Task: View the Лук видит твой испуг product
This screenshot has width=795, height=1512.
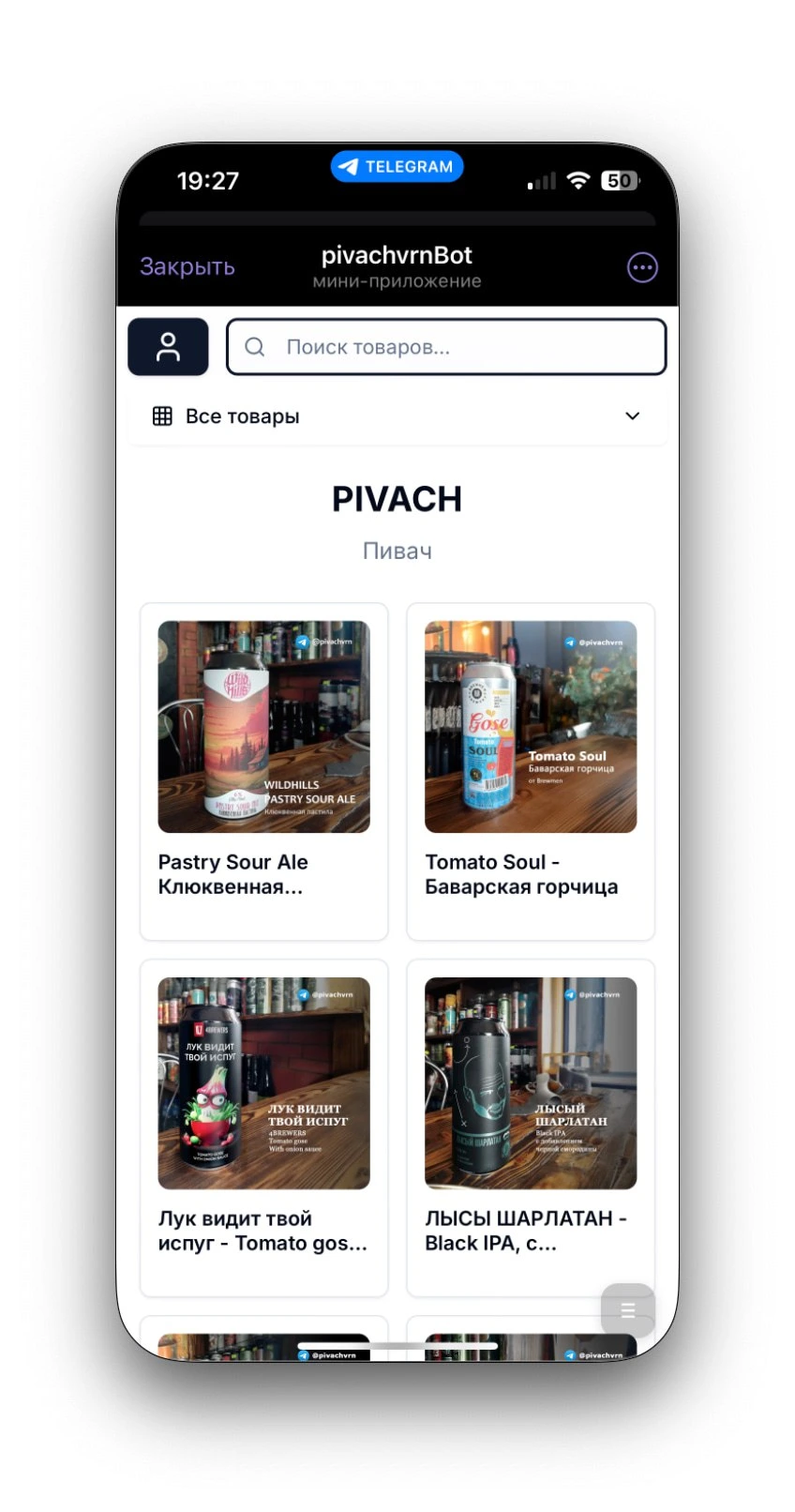Action: [263, 1126]
